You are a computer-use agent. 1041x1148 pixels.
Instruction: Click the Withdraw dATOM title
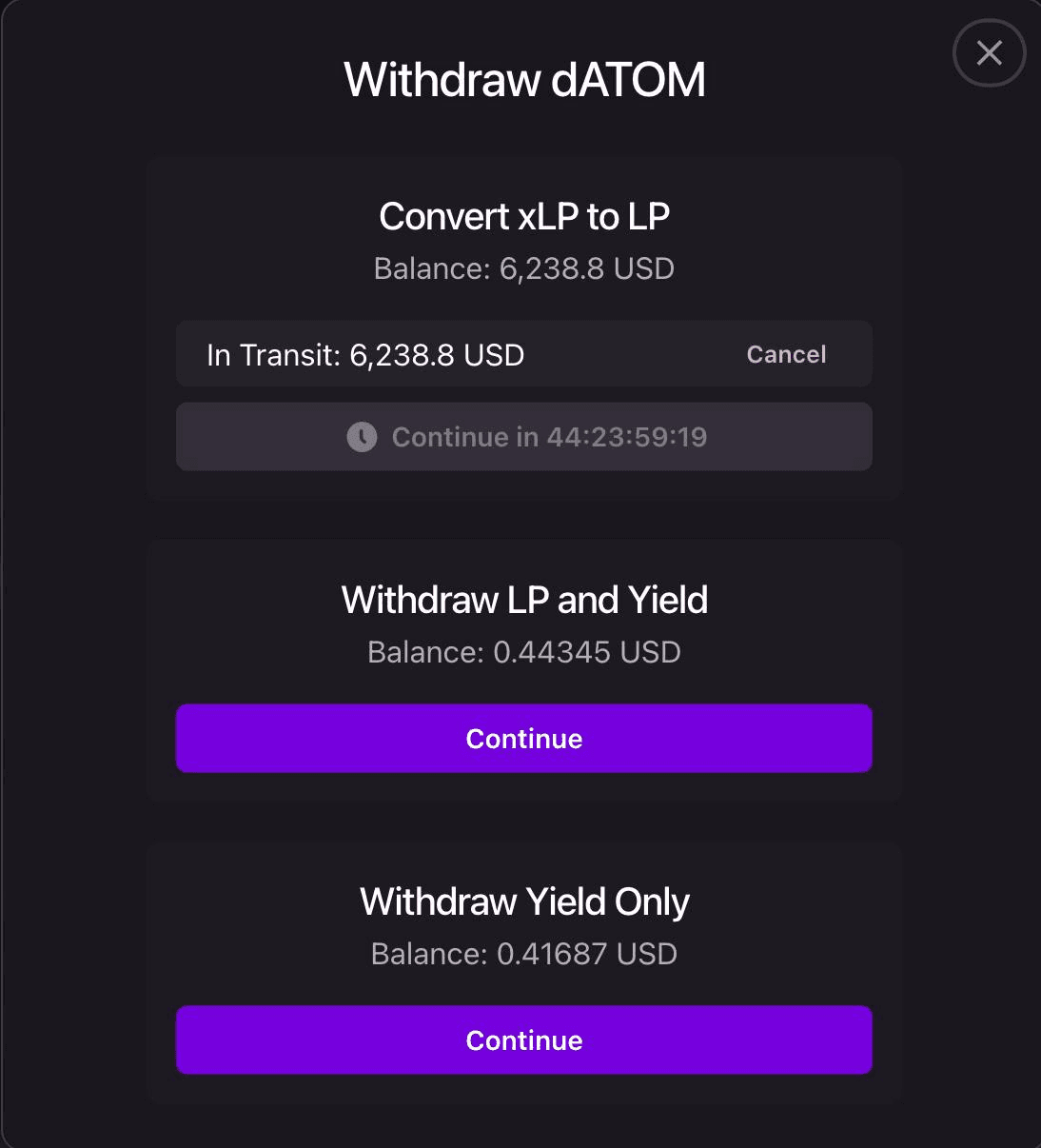coord(524,80)
